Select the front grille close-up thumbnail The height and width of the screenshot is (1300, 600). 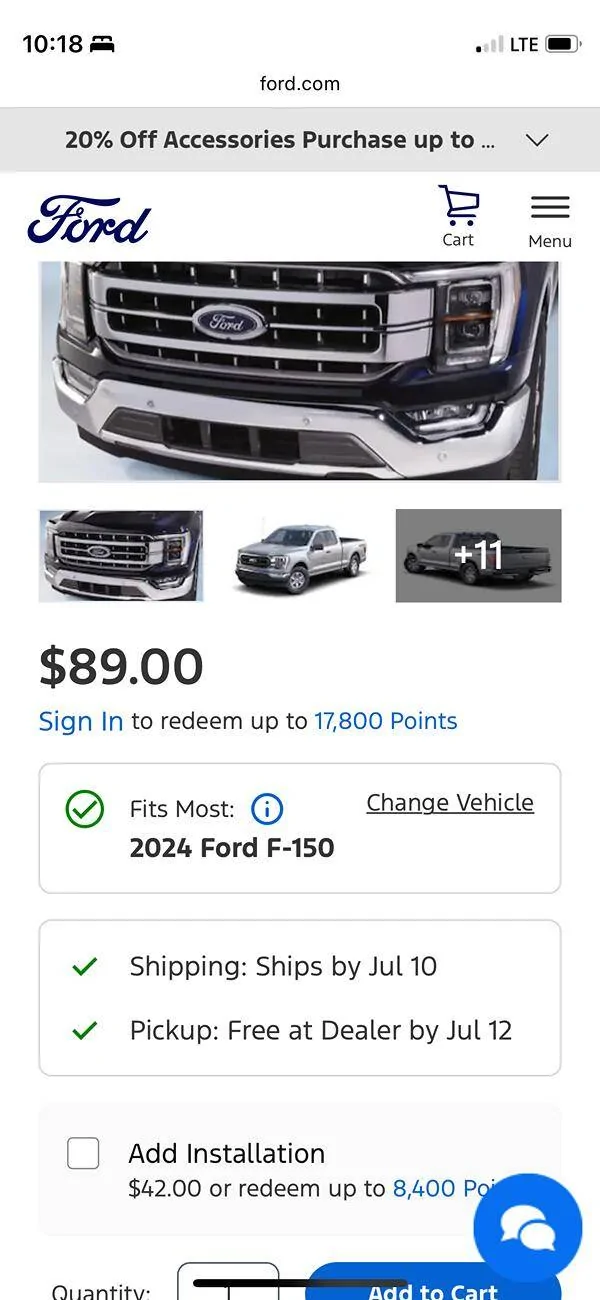pyautogui.click(x=121, y=556)
